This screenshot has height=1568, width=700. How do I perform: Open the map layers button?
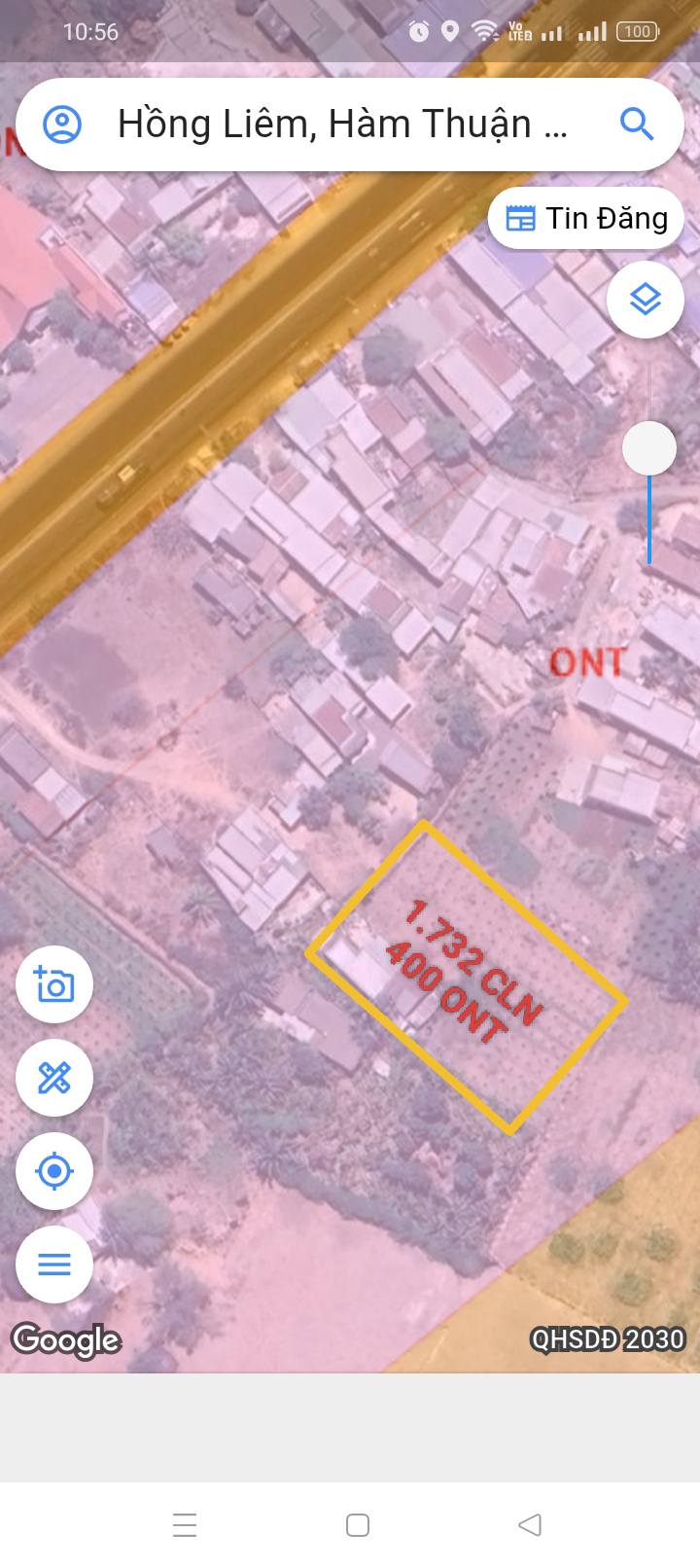(x=646, y=300)
